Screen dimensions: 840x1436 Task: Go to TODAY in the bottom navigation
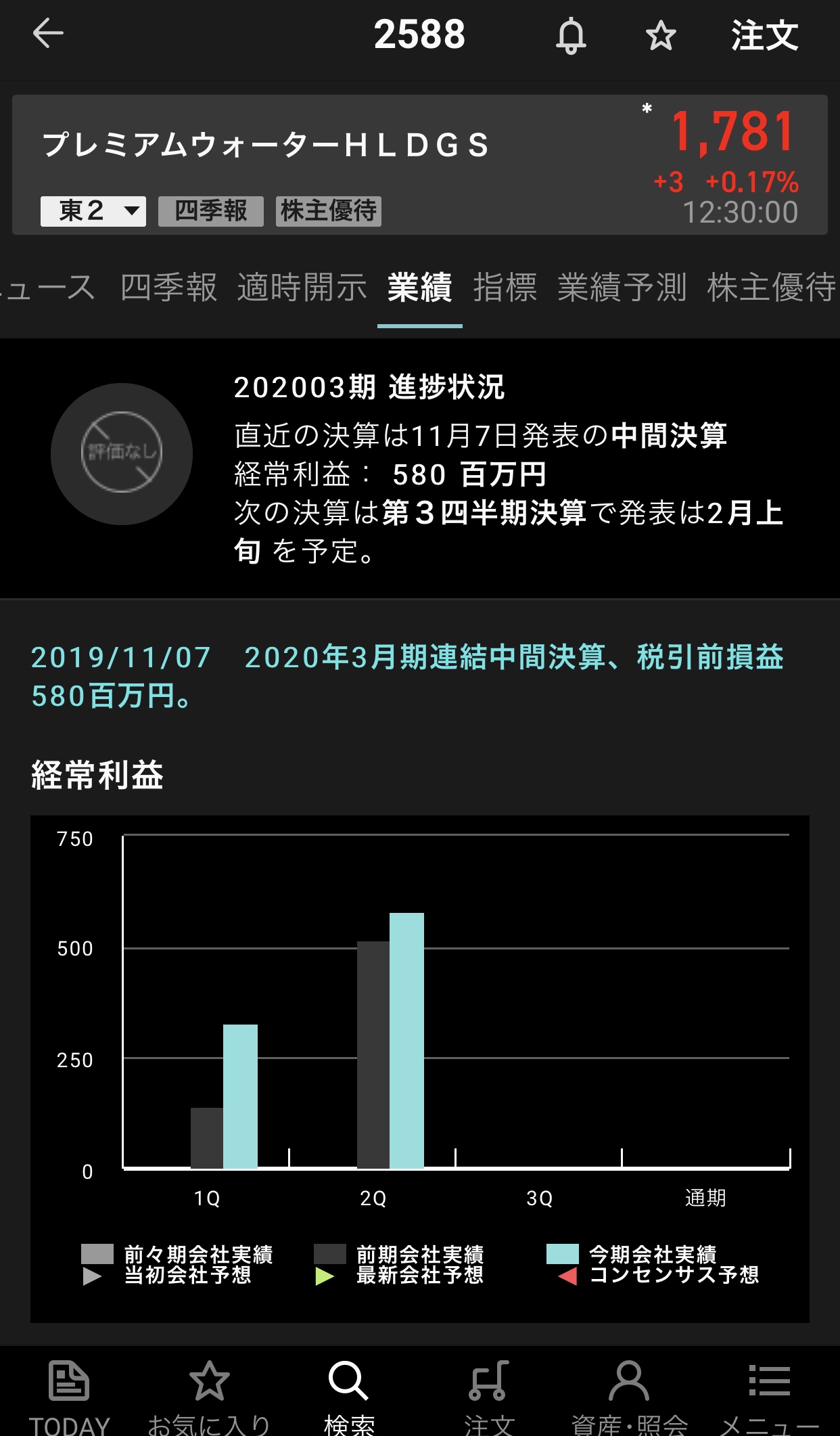pyautogui.click(x=69, y=1395)
